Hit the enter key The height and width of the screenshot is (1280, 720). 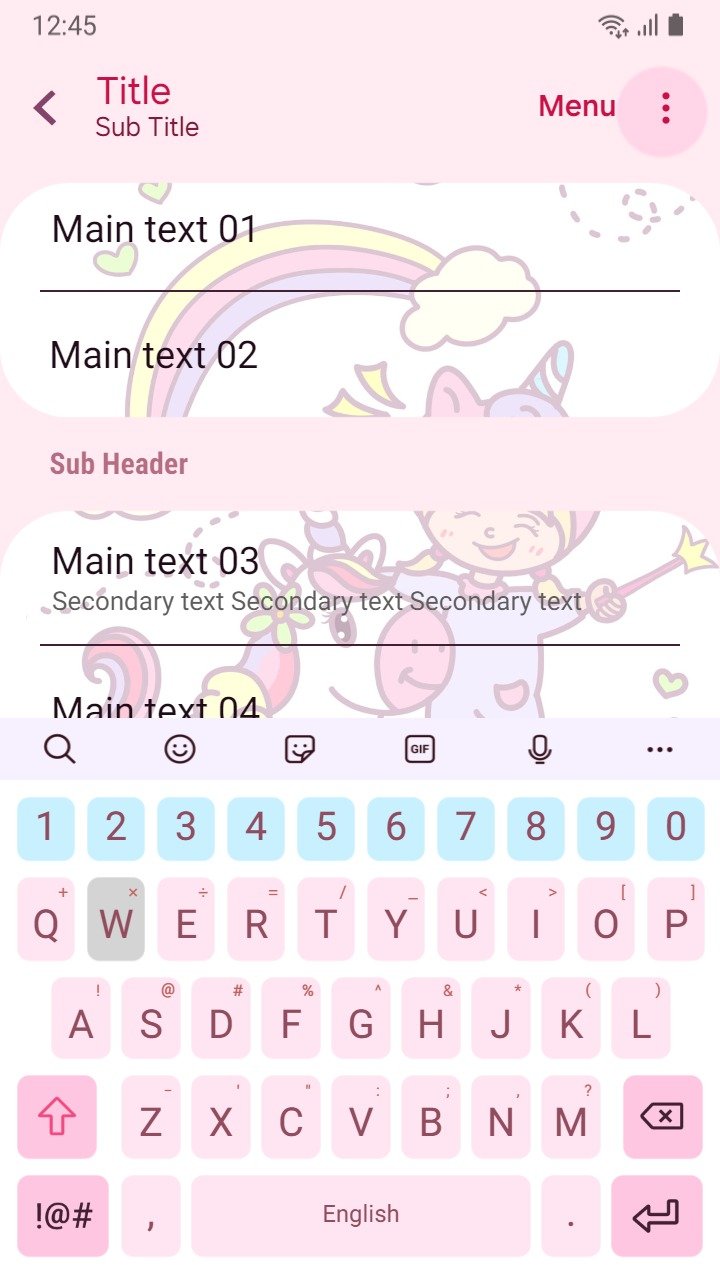(x=657, y=1215)
